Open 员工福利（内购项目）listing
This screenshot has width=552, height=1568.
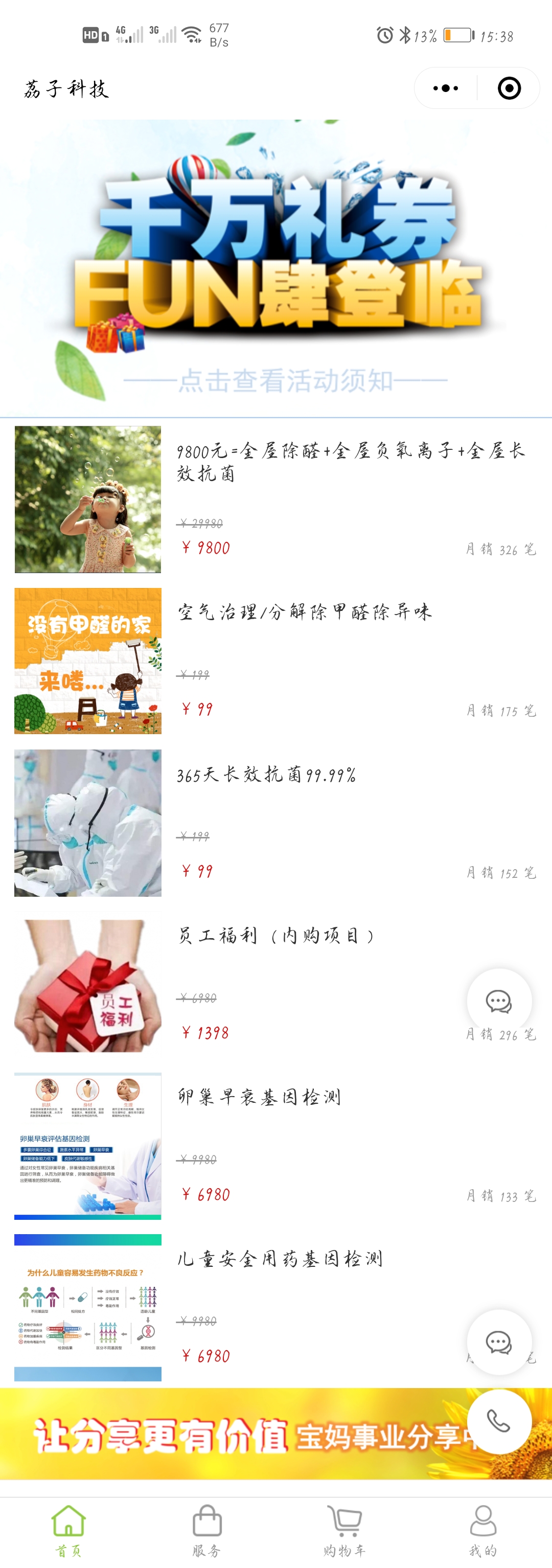[x=275, y=936]
